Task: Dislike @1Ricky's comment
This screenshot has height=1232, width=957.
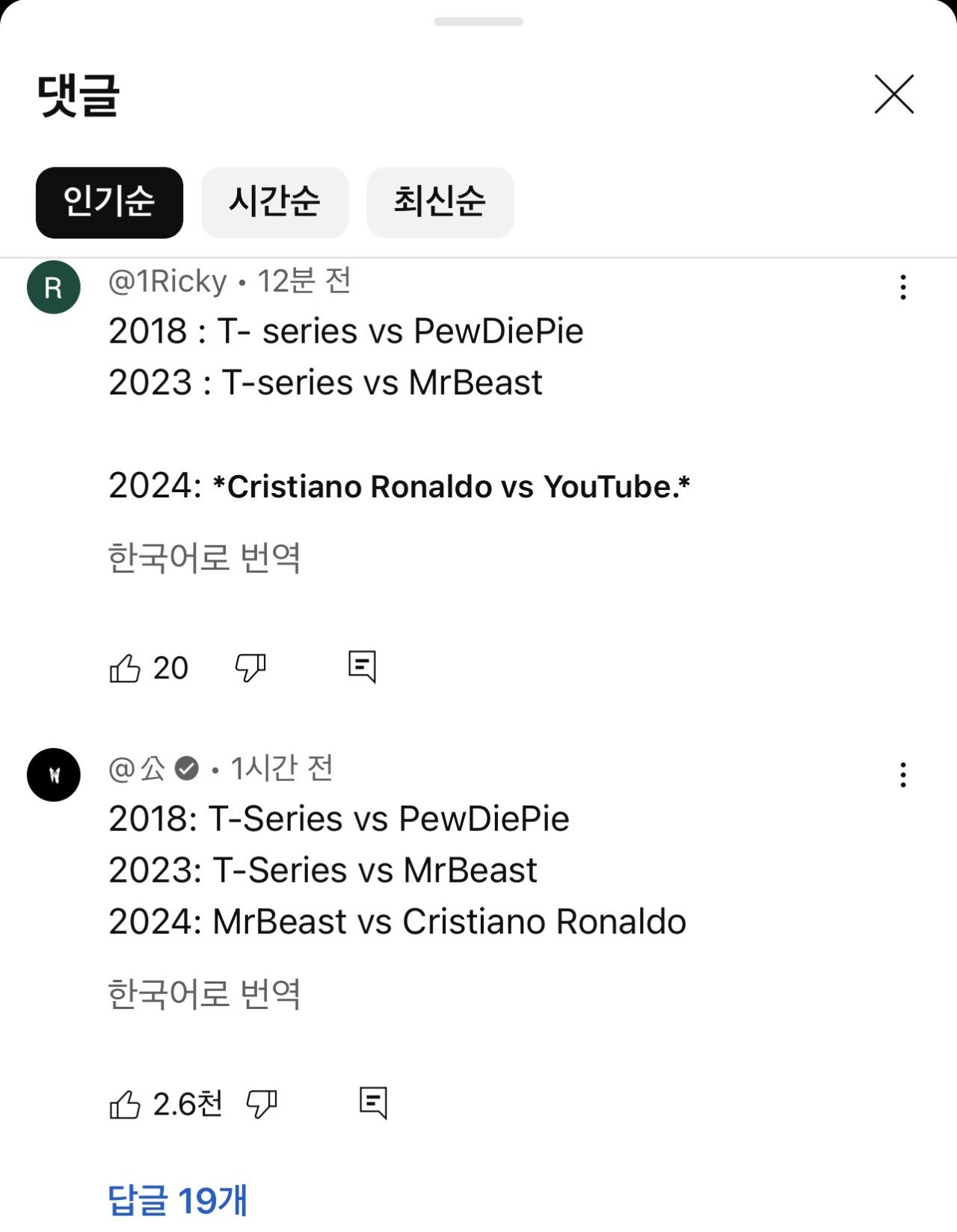Action: (x=250, y=668)
